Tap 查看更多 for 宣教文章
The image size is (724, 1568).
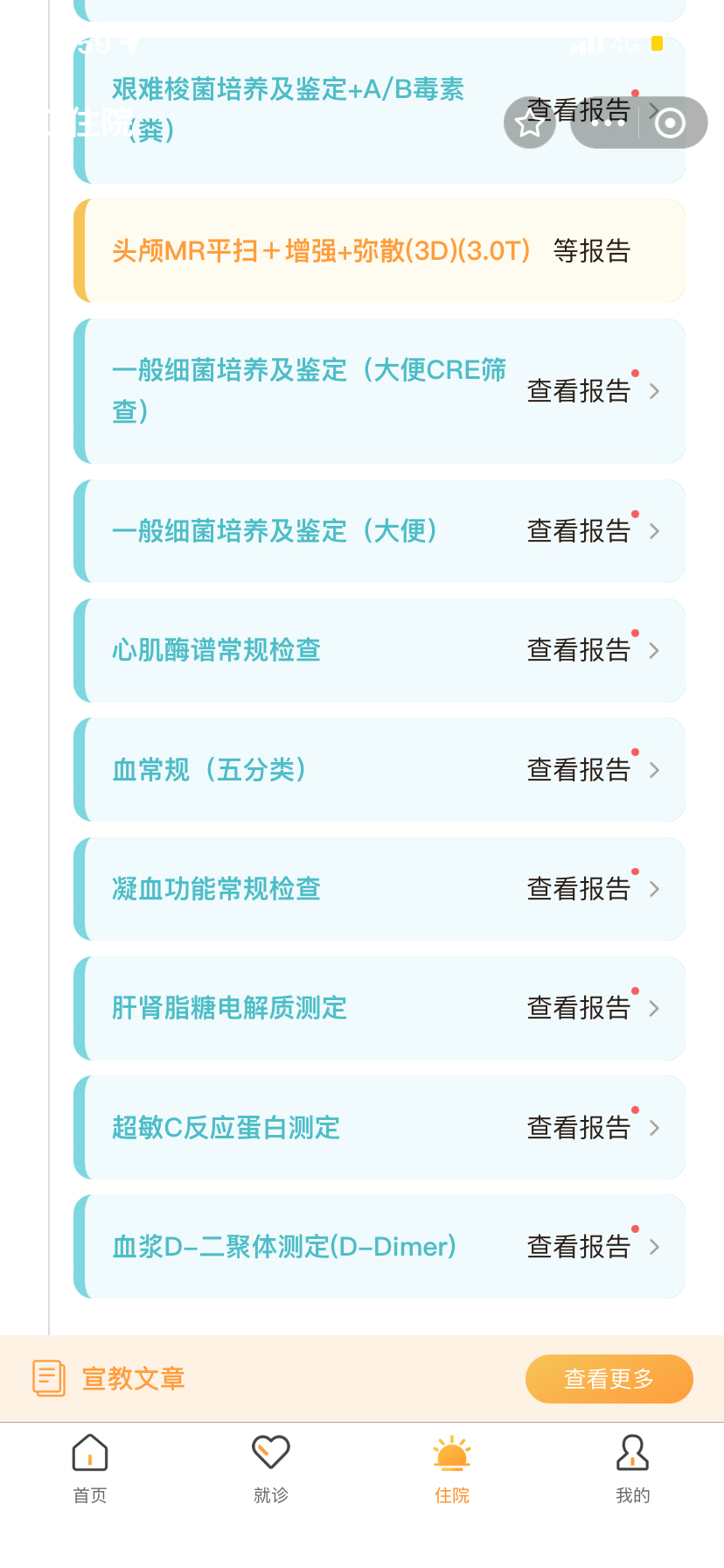pos(609,1379)
